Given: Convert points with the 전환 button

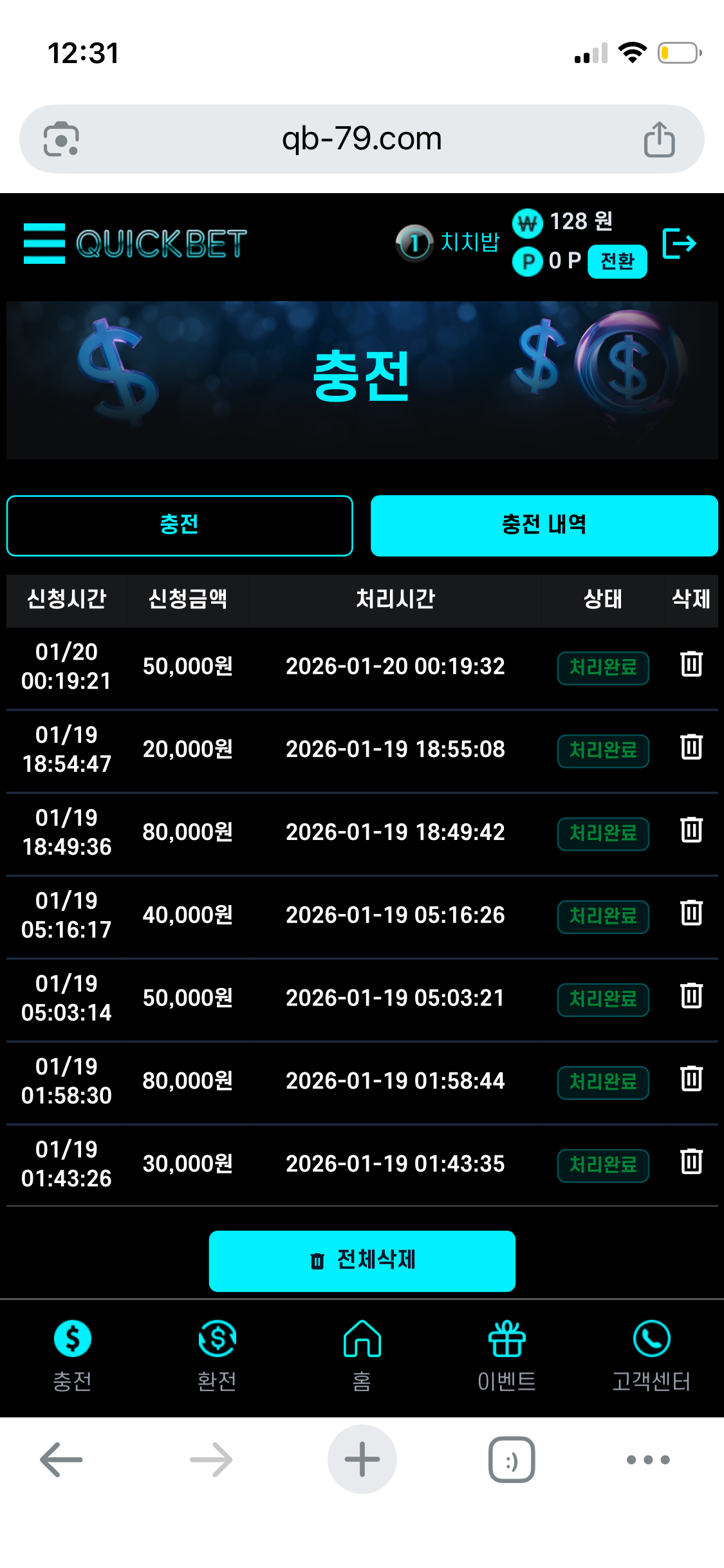Looking at the screenshot, I should (617, 261).
